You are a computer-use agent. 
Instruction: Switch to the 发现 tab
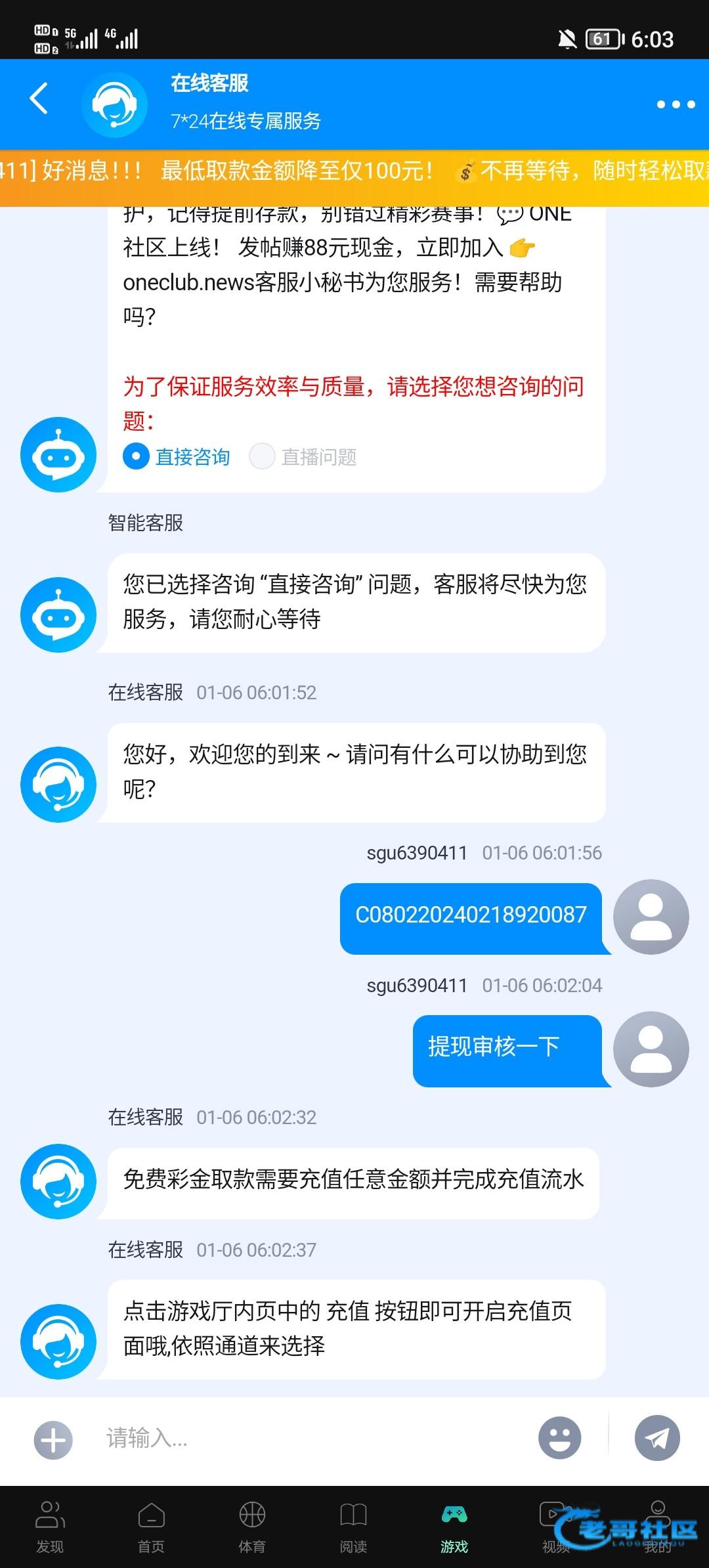click(x=50, y=1527)
